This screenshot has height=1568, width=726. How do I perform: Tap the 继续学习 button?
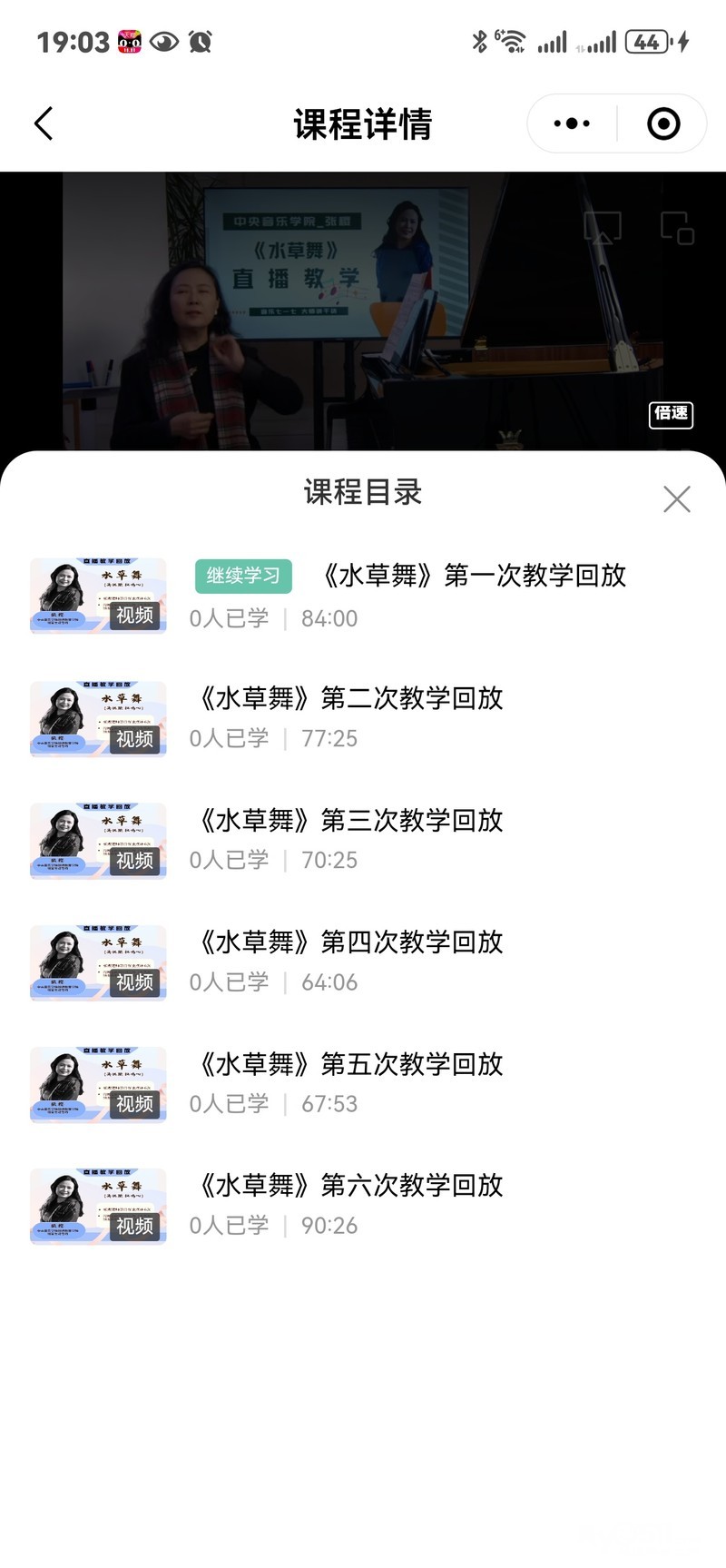243,576
